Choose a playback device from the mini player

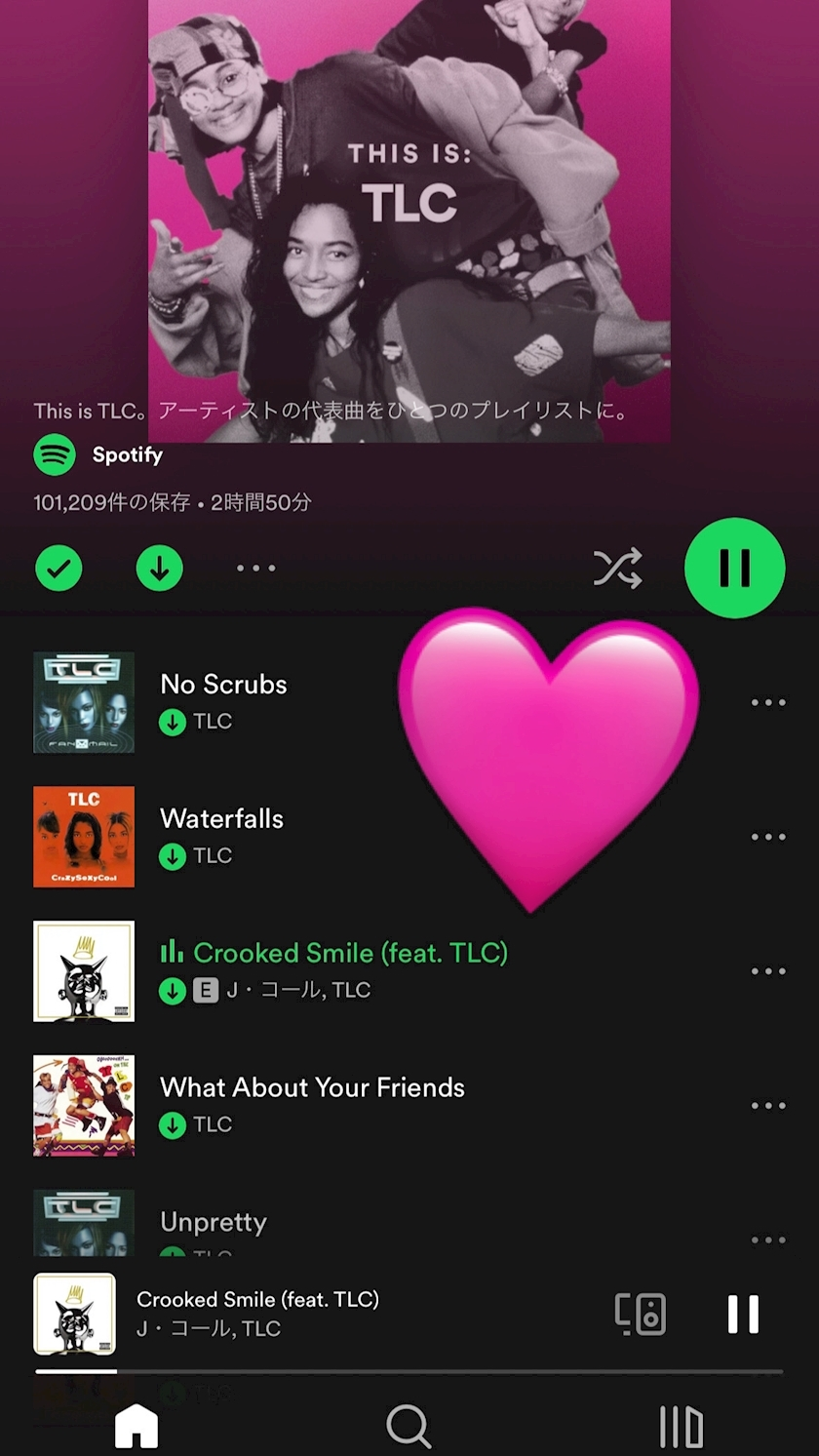click(640, 1314)
